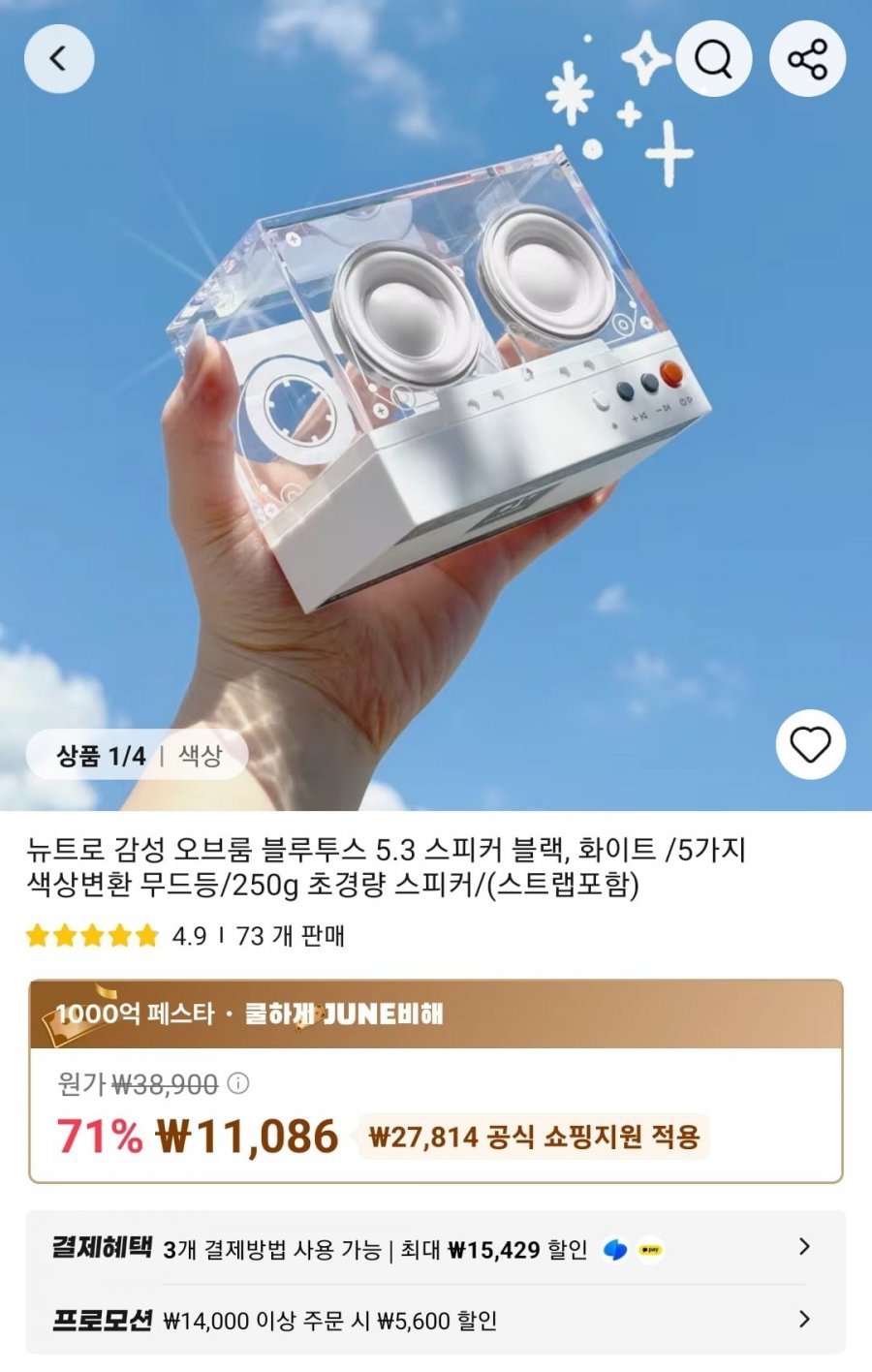The image size is (872, 1372).
Task: Open the 1000억 페스타 event banner
Action: coord(435,1013)
